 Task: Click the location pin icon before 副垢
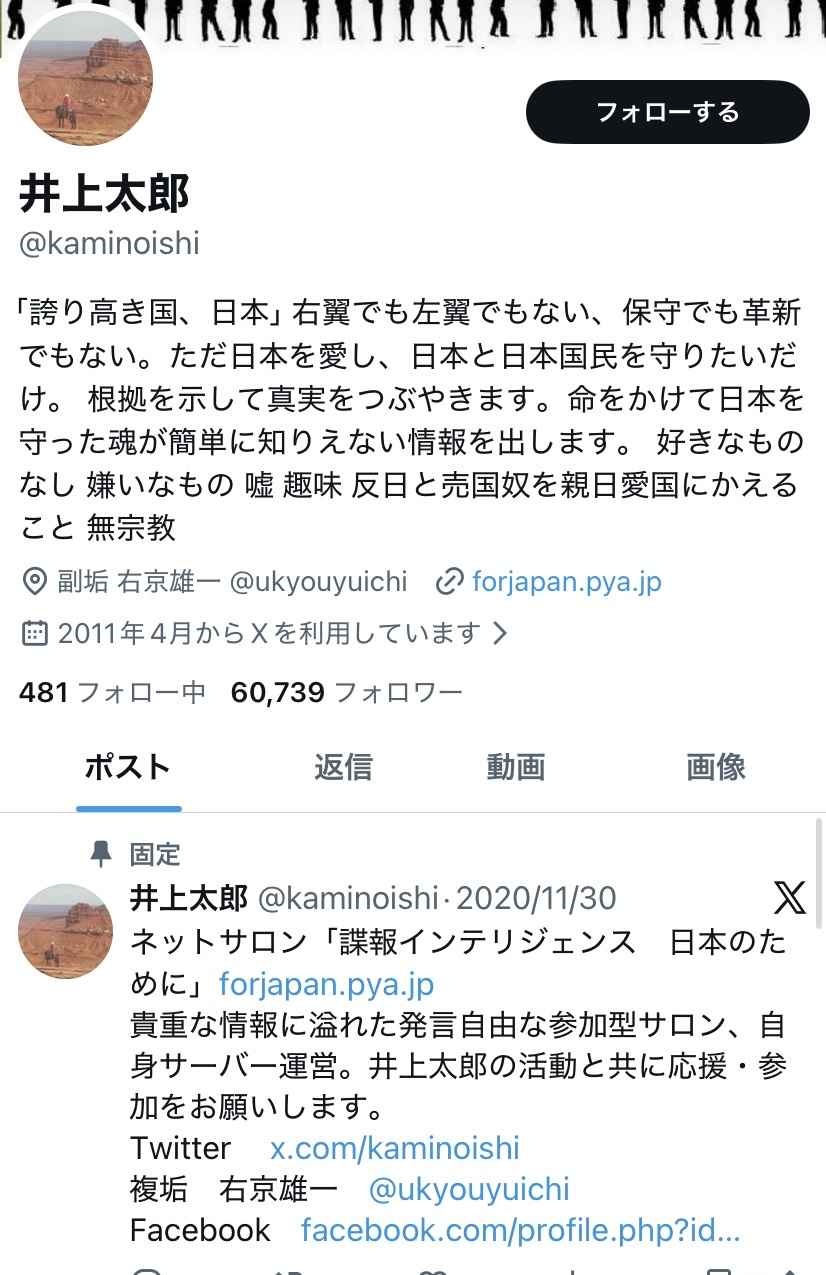coord(33,581)
